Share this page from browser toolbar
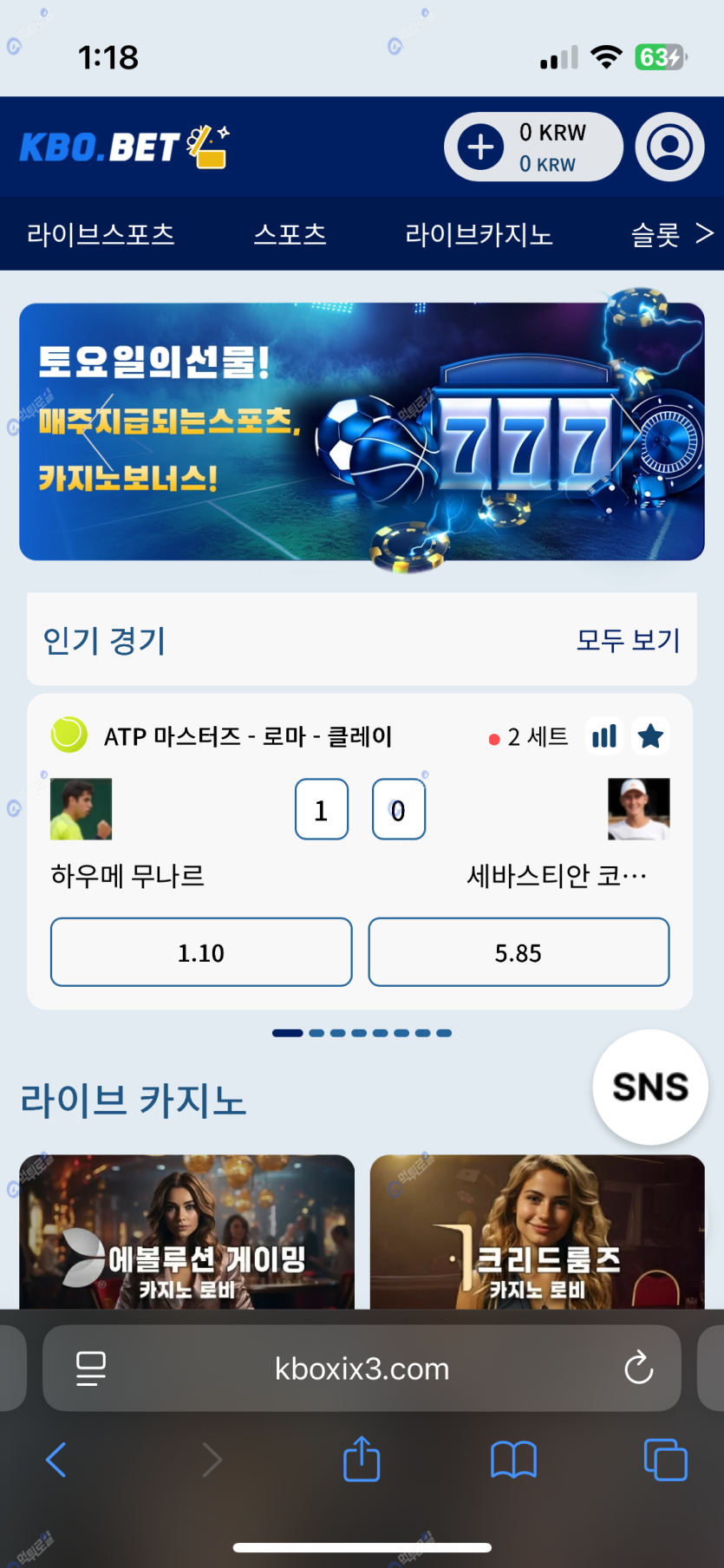Viewport: 724px width, 1568px height. pyautogui.click(x=362, y=1460)
